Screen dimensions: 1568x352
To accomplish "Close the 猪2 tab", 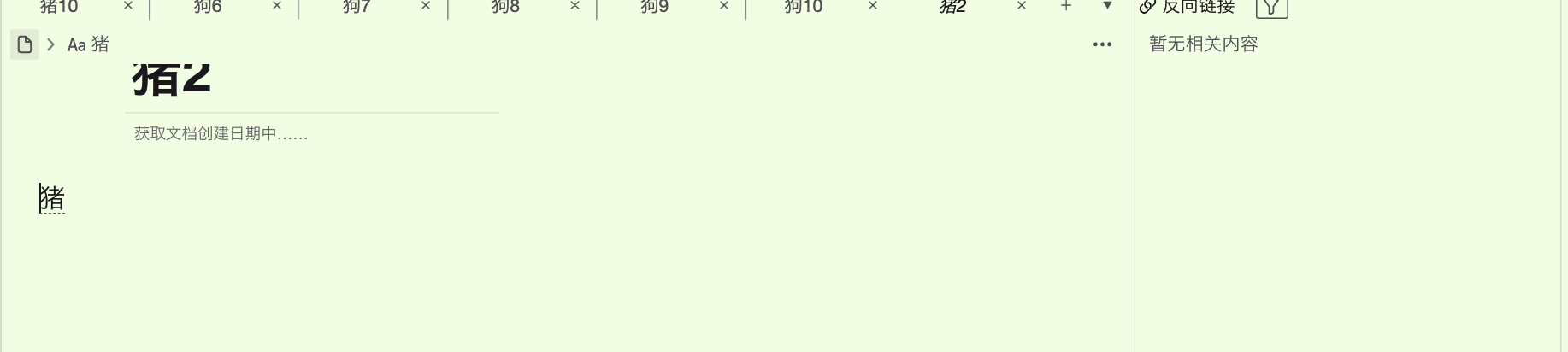I will click(1022, 6).
